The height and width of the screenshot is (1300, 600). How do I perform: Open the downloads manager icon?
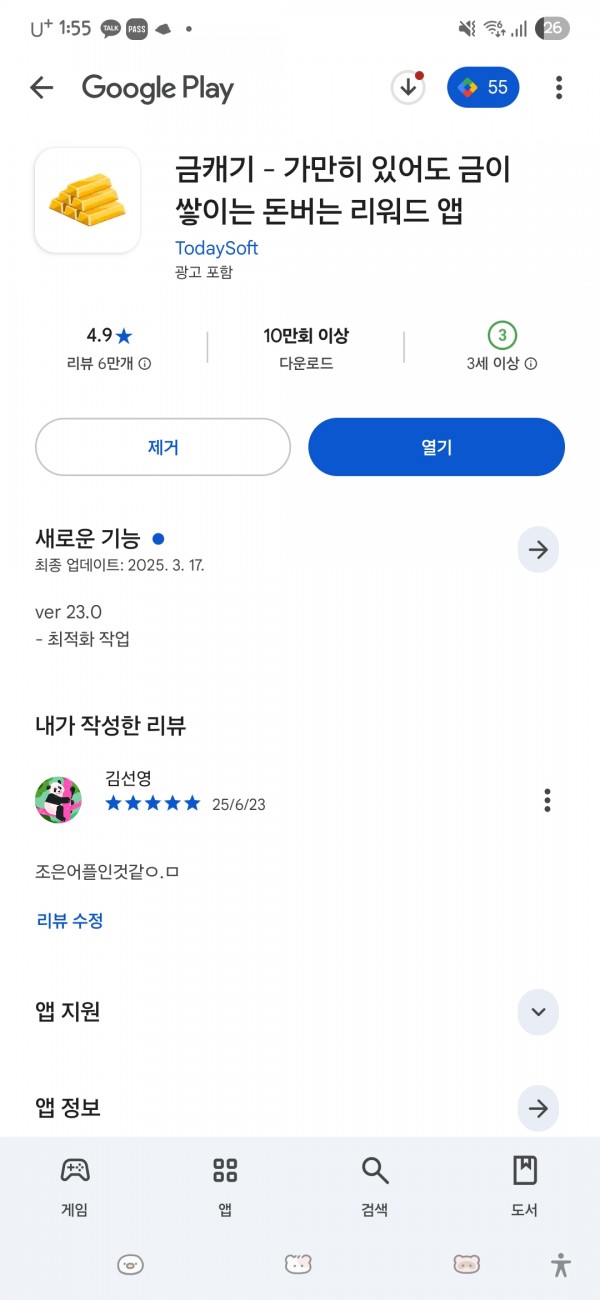[x=407, y=87]
